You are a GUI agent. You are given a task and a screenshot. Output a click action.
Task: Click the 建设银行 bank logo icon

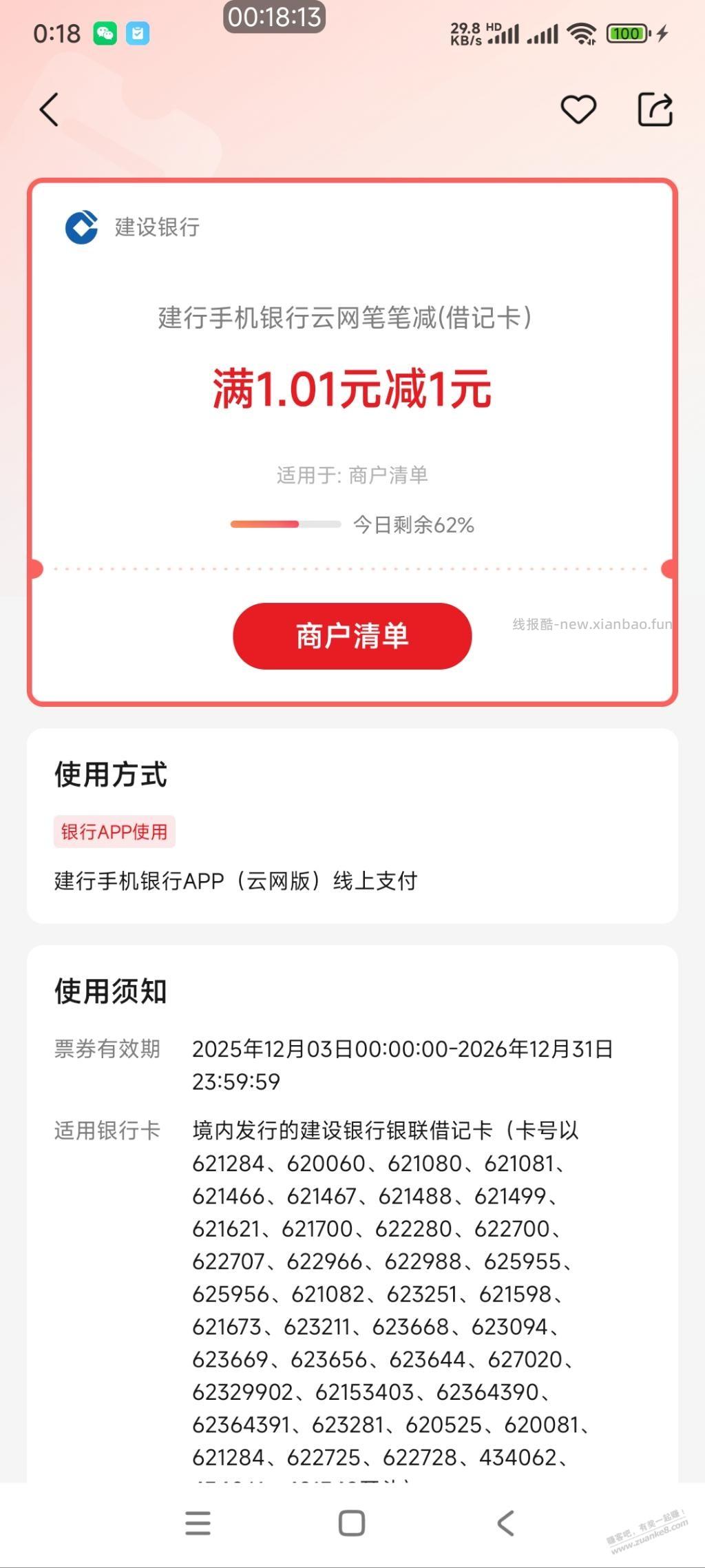[x=81, y=227]
